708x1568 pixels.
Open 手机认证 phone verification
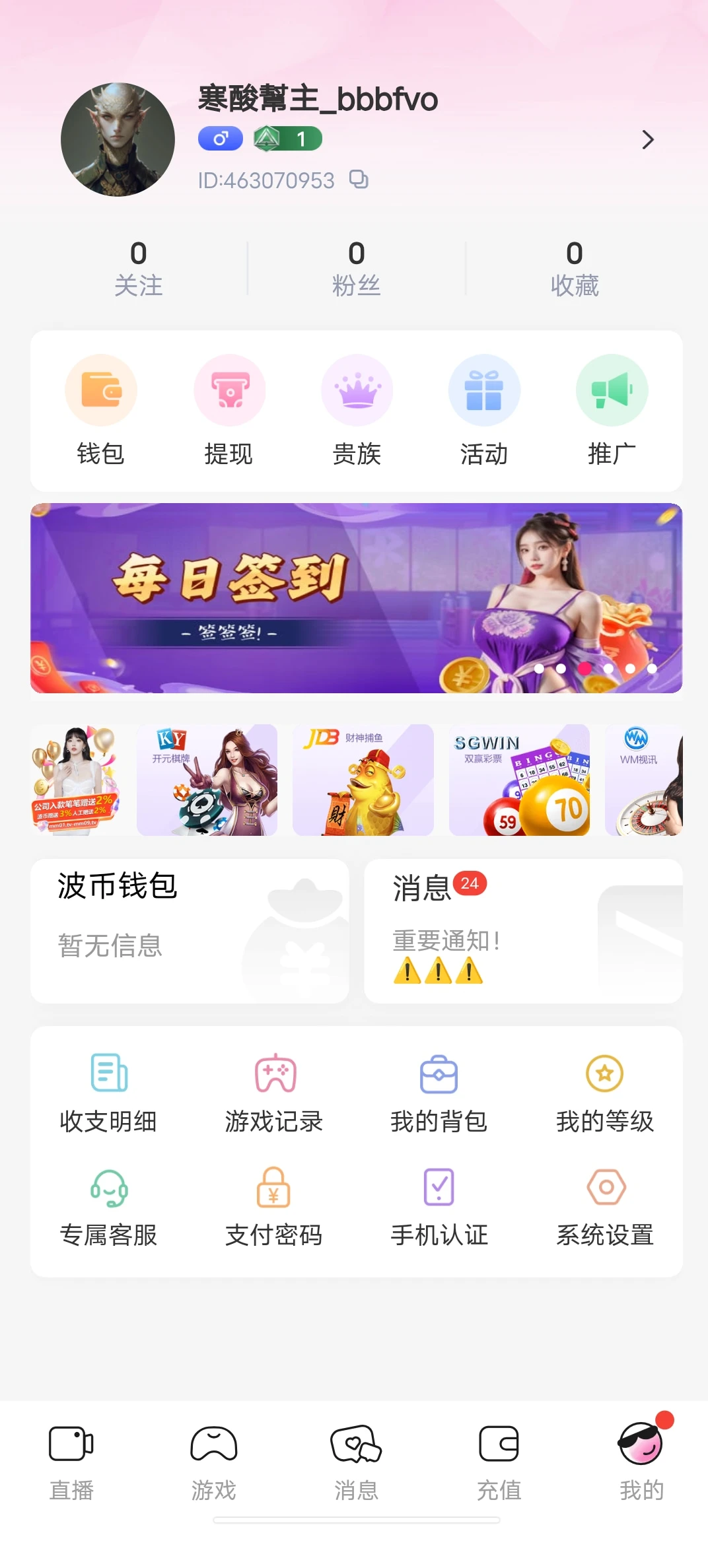point(439,1207)
